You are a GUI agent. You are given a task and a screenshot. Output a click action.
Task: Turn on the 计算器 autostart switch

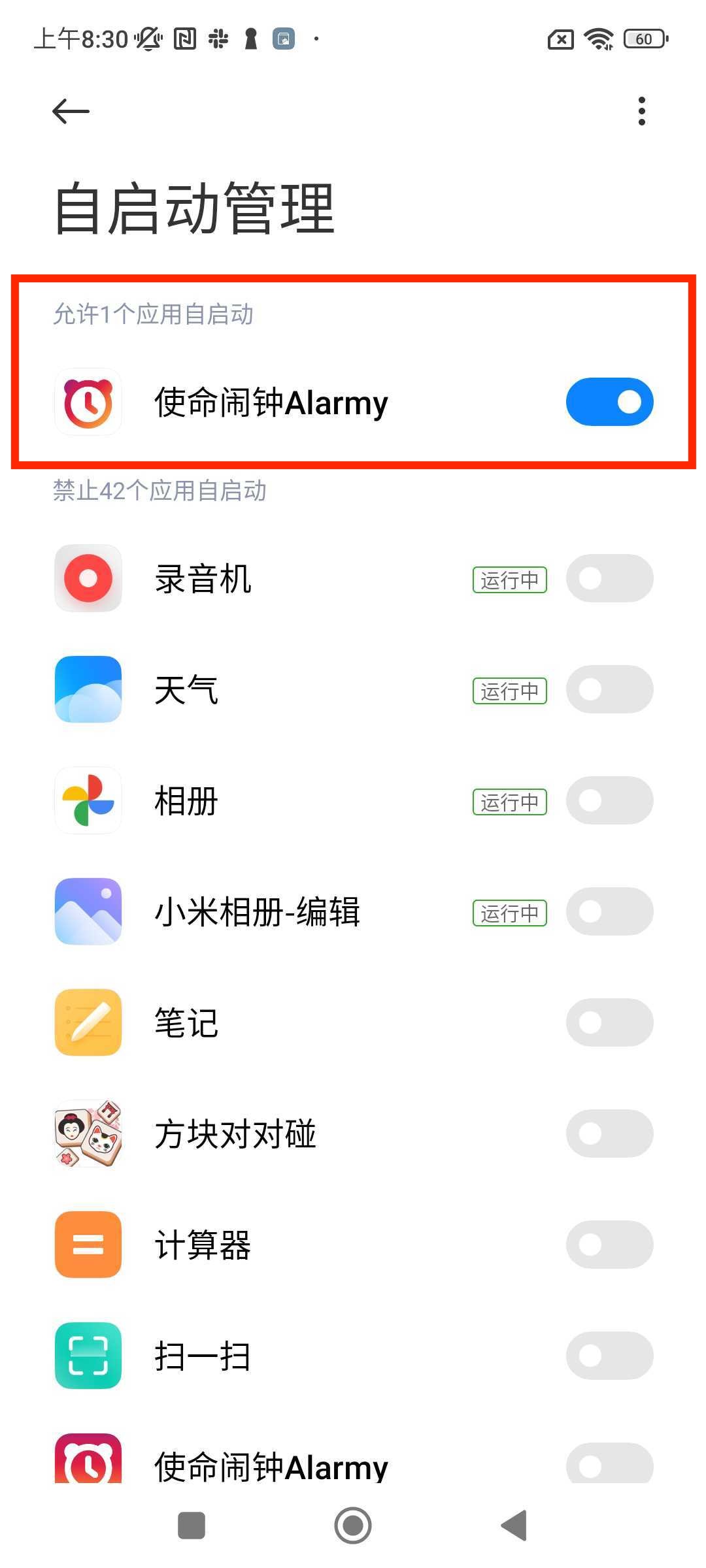coord(609,1245)
